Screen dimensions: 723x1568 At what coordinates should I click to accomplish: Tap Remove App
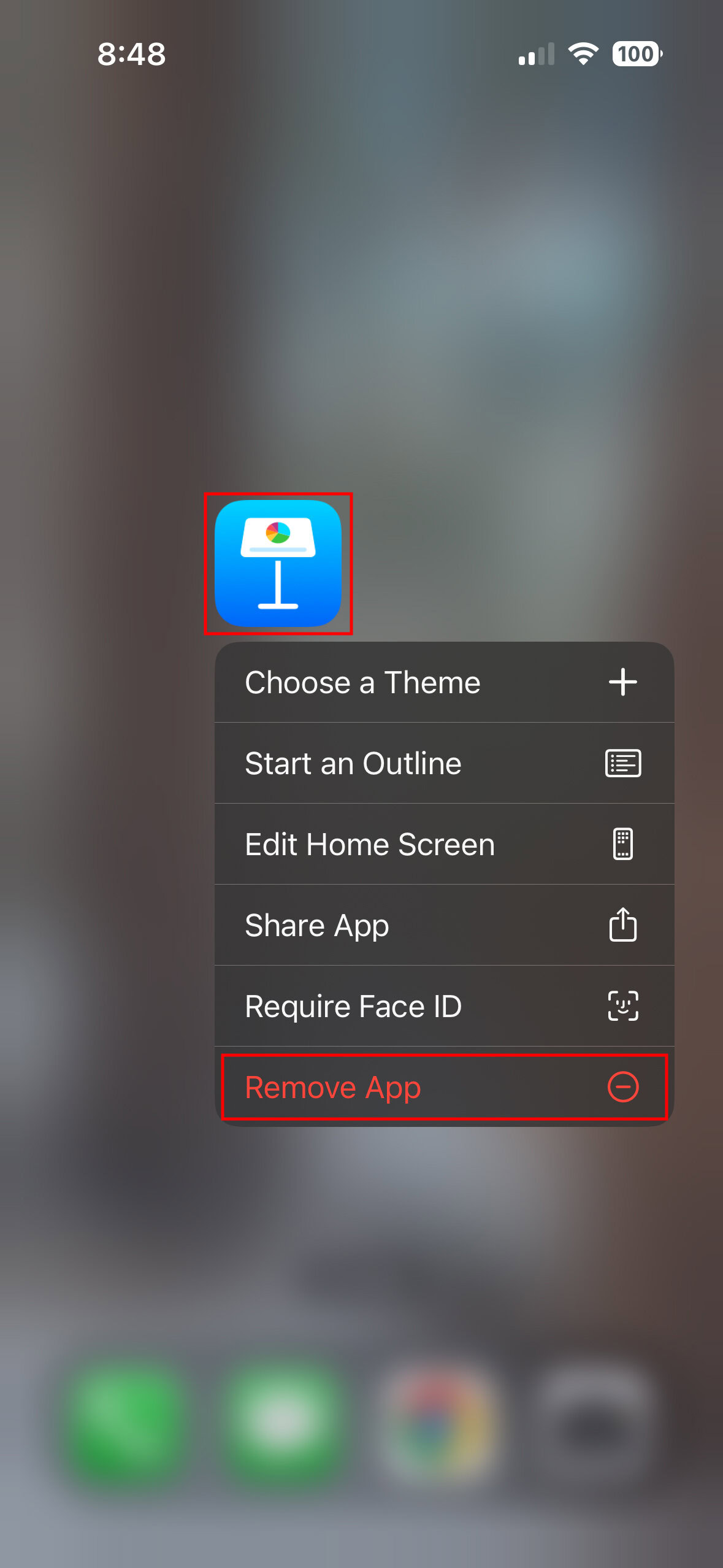tap(444, 1087)
